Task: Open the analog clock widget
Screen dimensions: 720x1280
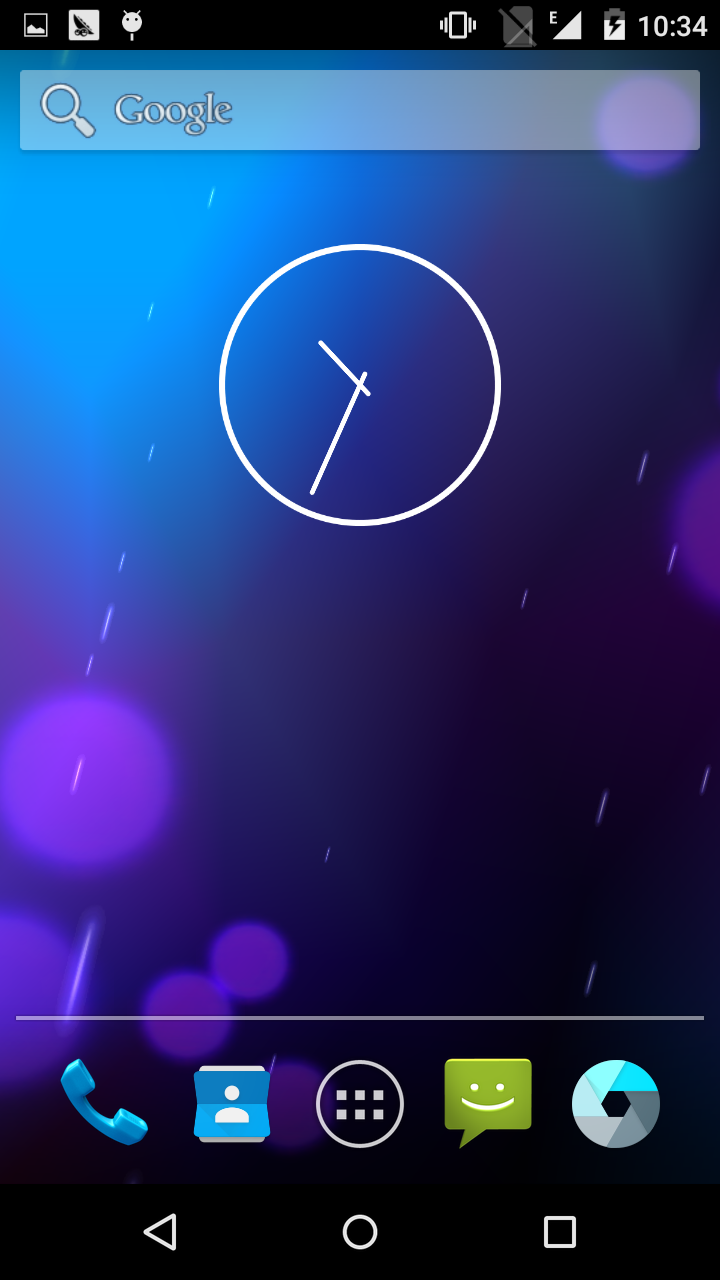Action: click(359, 385)
